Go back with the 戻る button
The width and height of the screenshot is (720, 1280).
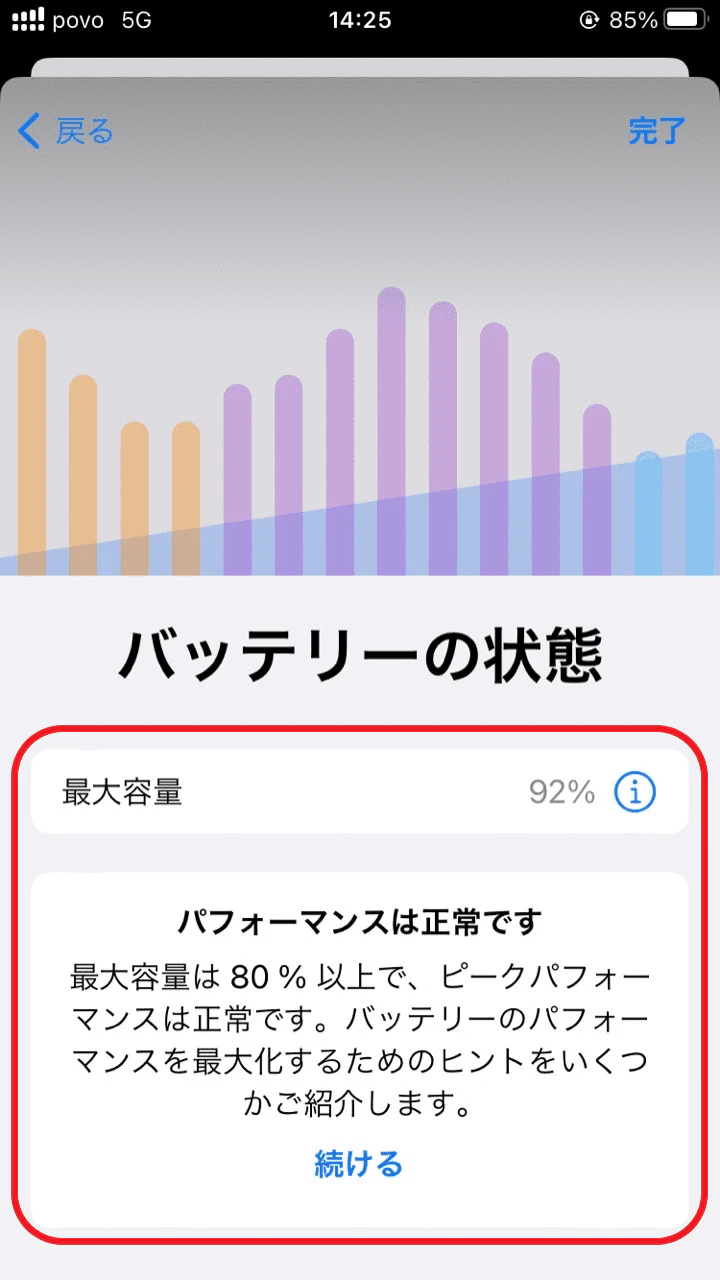(66, 131)
